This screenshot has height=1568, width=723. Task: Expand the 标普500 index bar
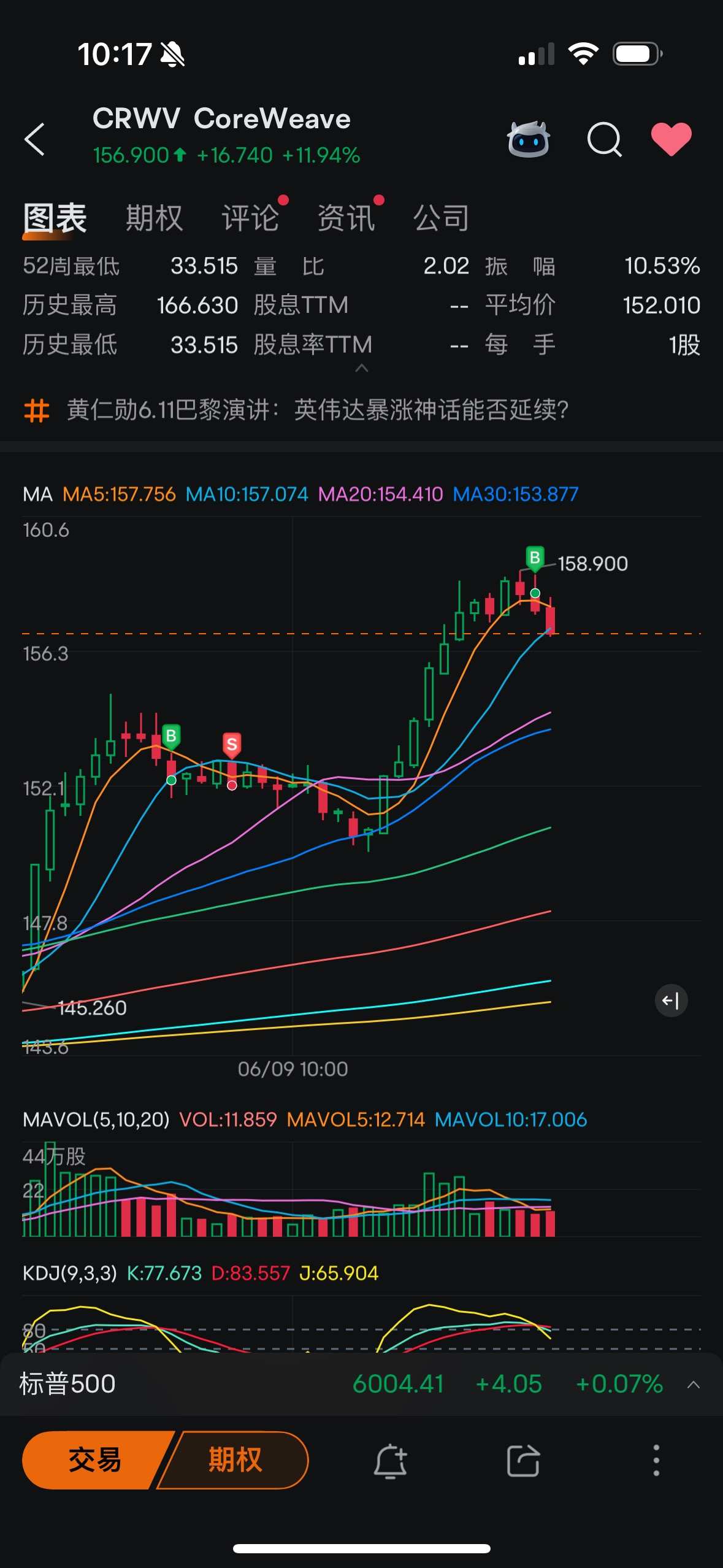tap(694, 1385)
